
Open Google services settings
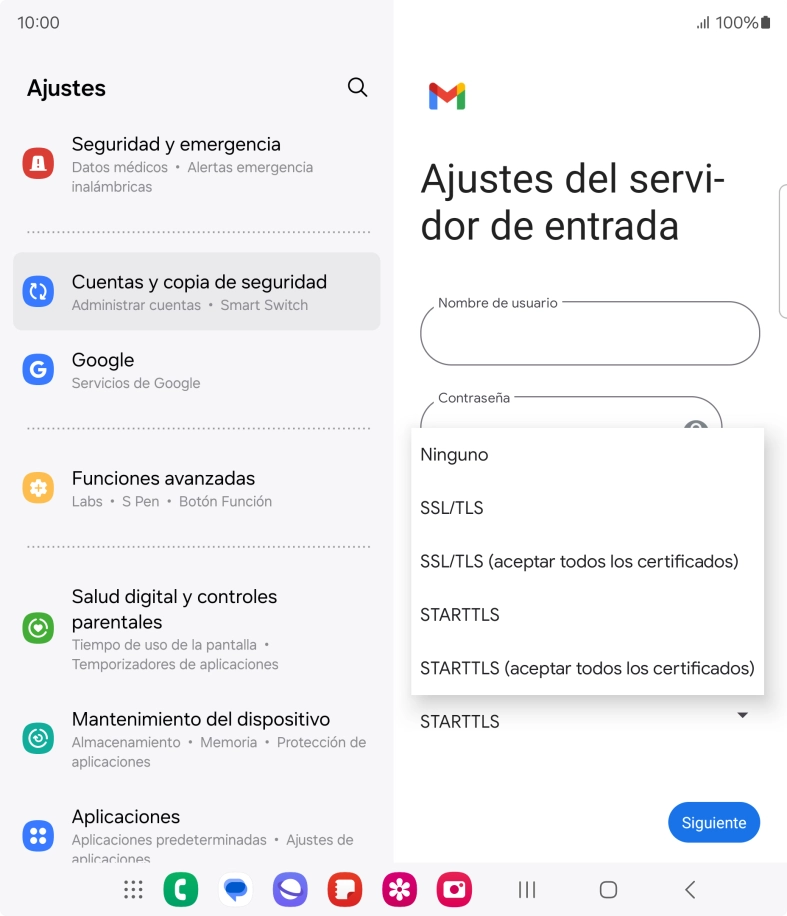[x=196, y=370]
